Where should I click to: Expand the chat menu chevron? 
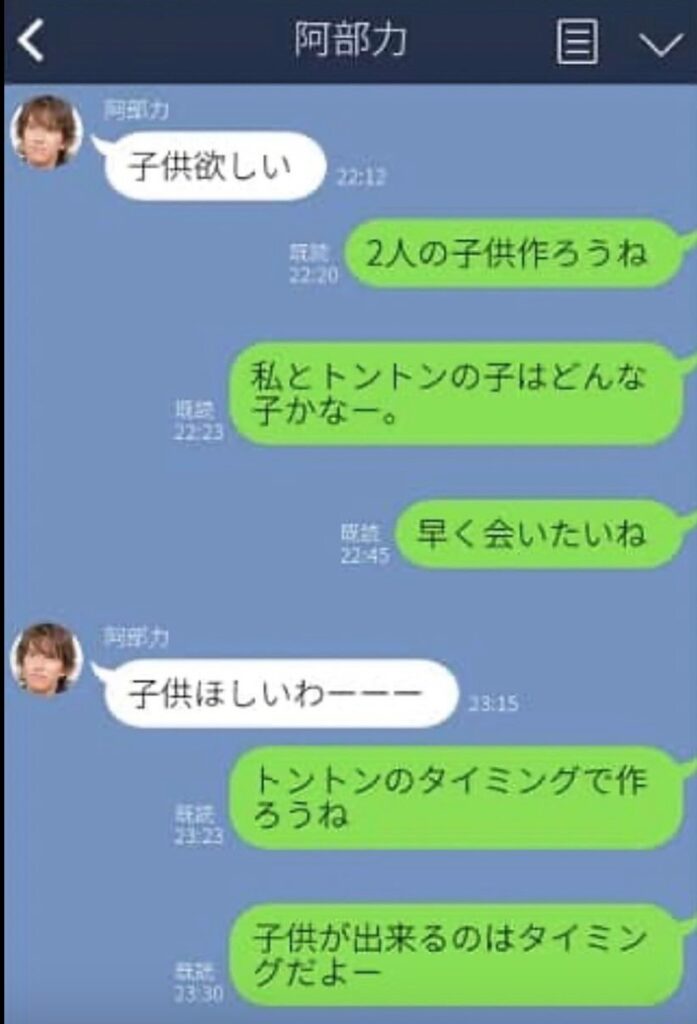coord(659,44)
